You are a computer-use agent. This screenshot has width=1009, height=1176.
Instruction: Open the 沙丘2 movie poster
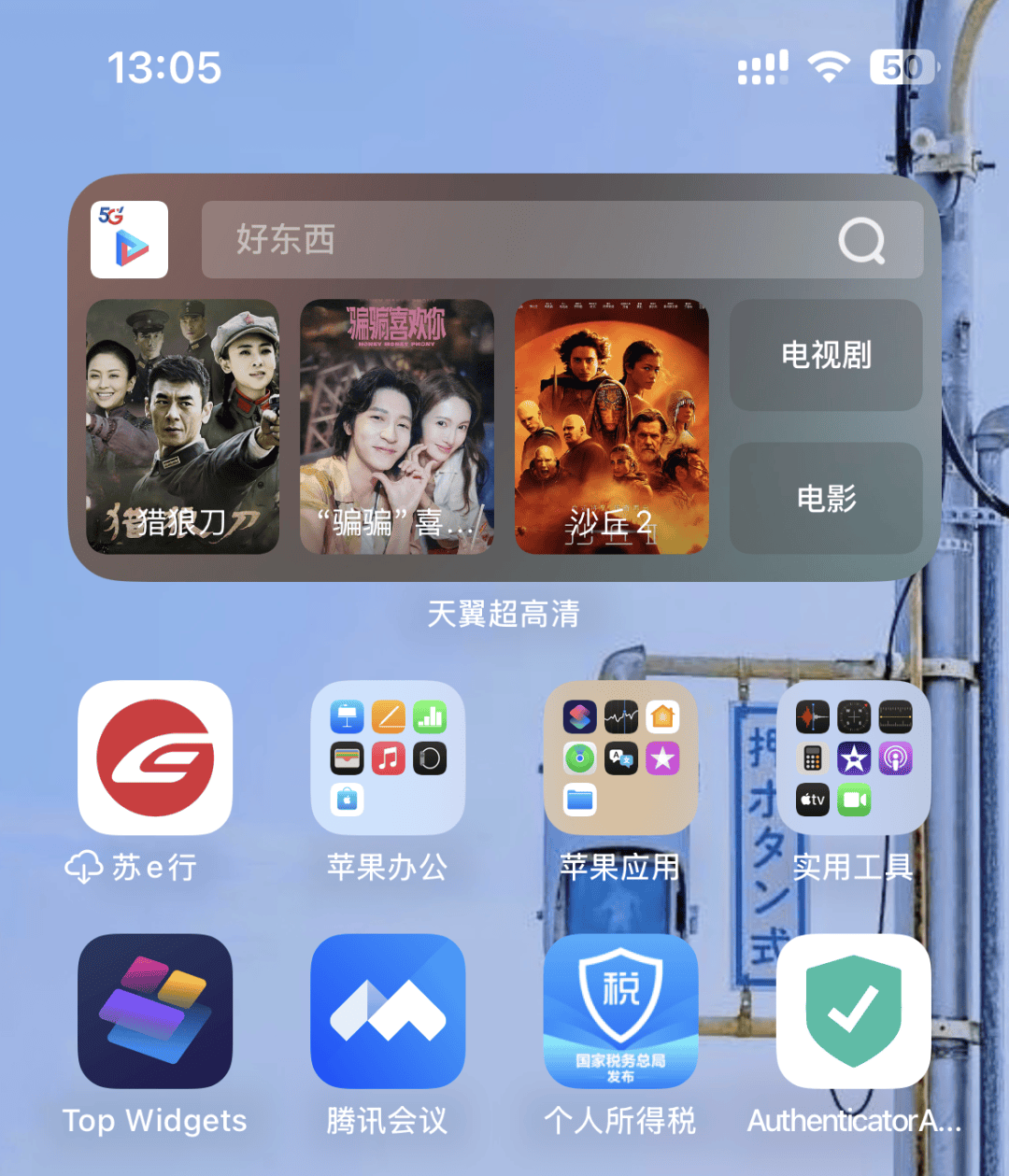coord(612,427)
